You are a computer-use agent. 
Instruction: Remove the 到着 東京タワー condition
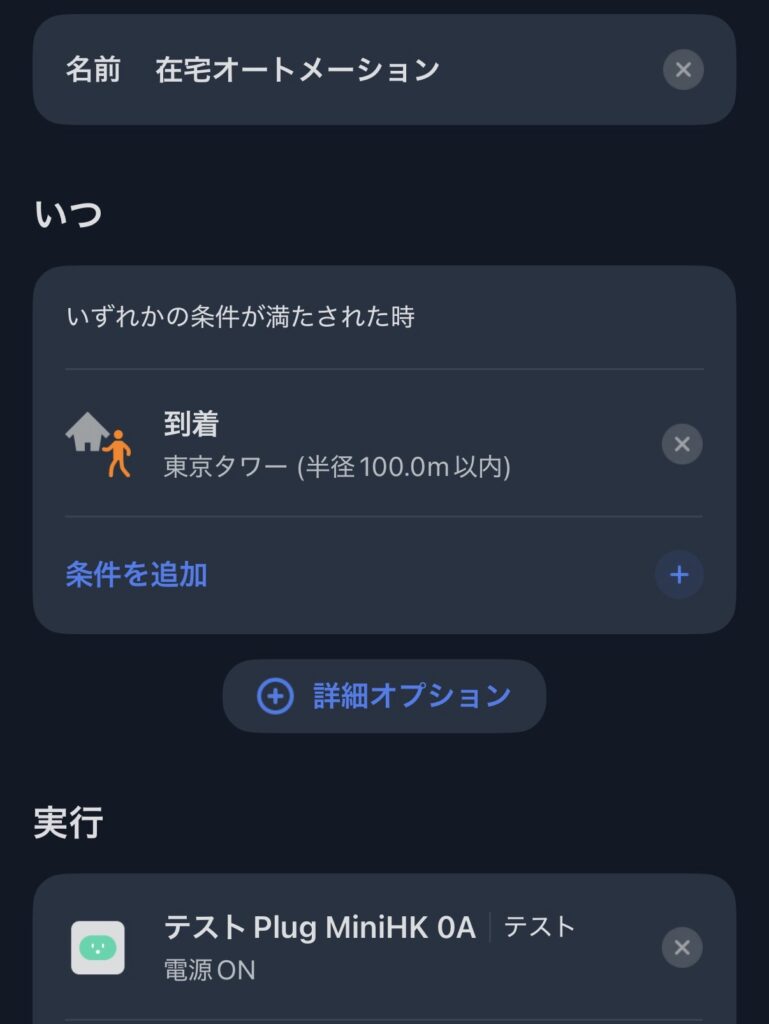682,444
